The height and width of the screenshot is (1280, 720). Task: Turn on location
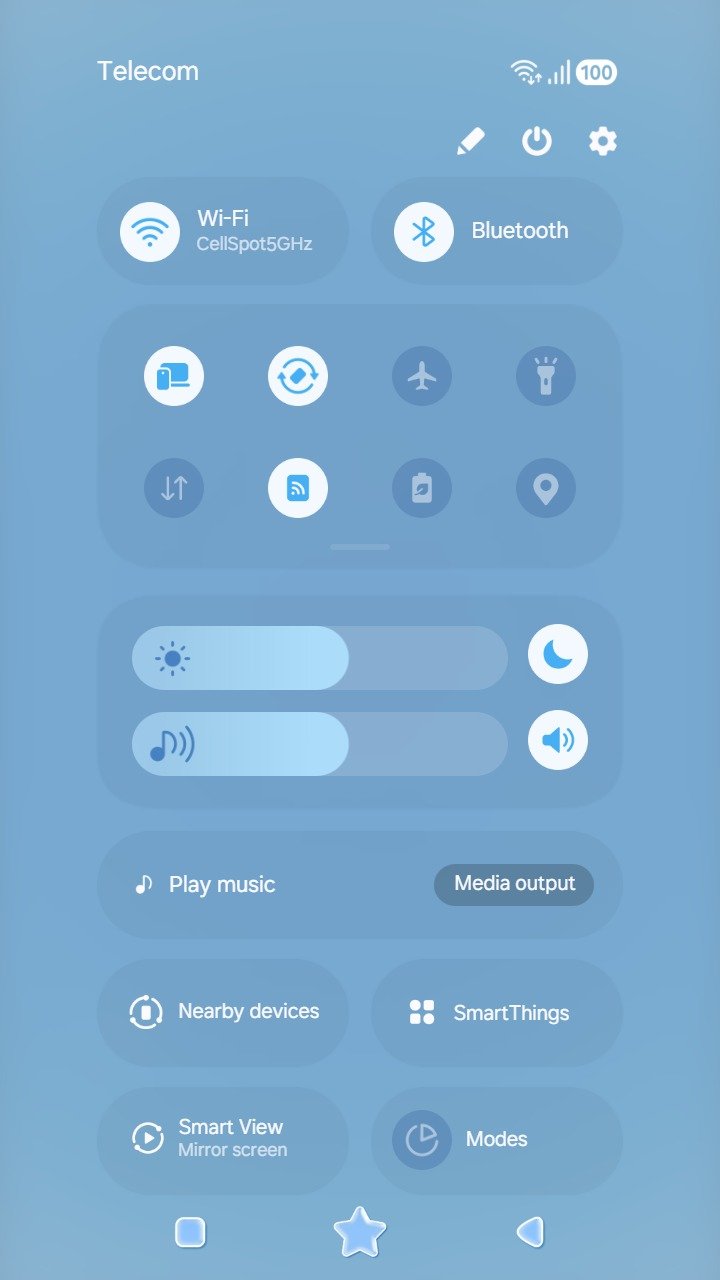pyautogui.click(x=546, y=488)
